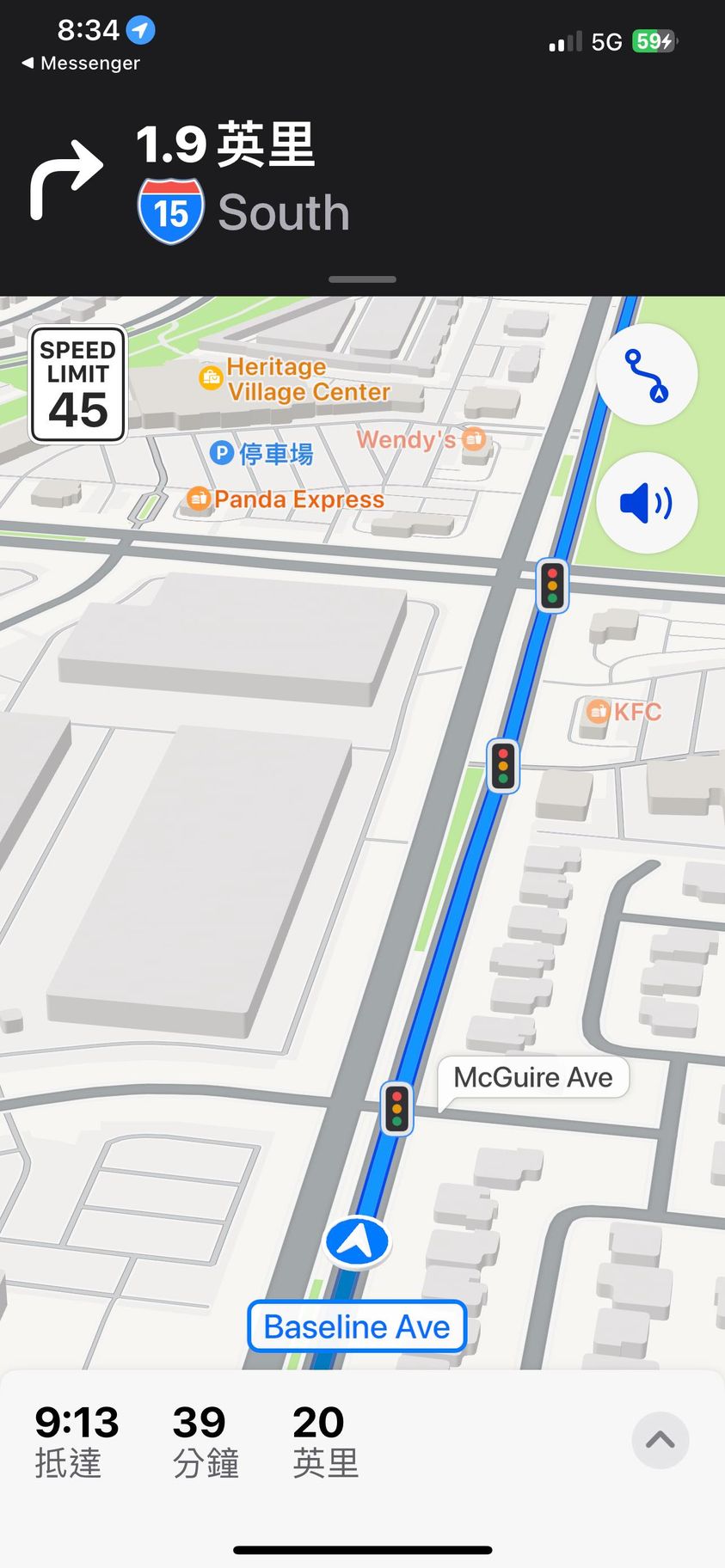The height and width of the screenshot is (1568, 725).
Task: Tap the 停車場 parking marker
Action: 222,452
